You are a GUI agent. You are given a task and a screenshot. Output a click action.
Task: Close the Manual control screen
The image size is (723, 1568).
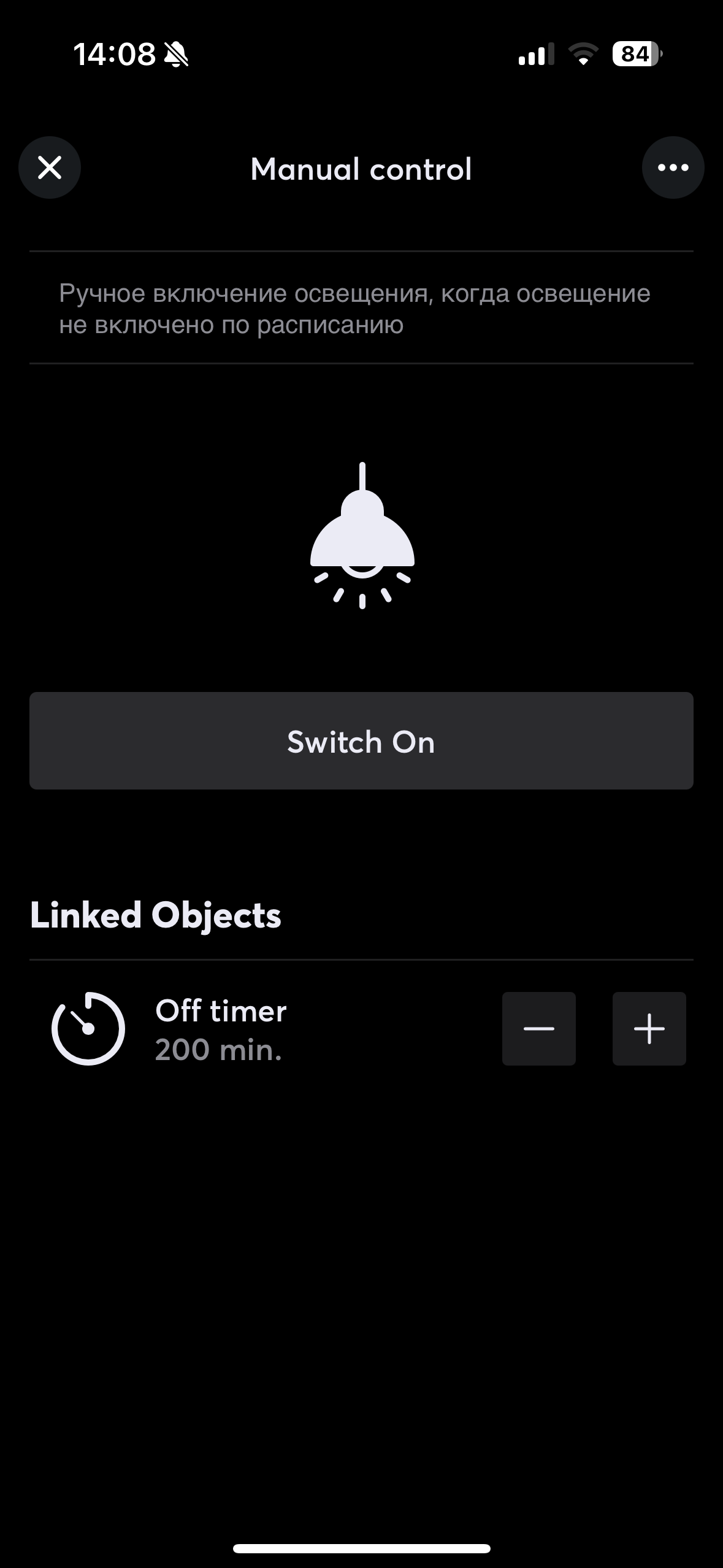coord(50,167)
